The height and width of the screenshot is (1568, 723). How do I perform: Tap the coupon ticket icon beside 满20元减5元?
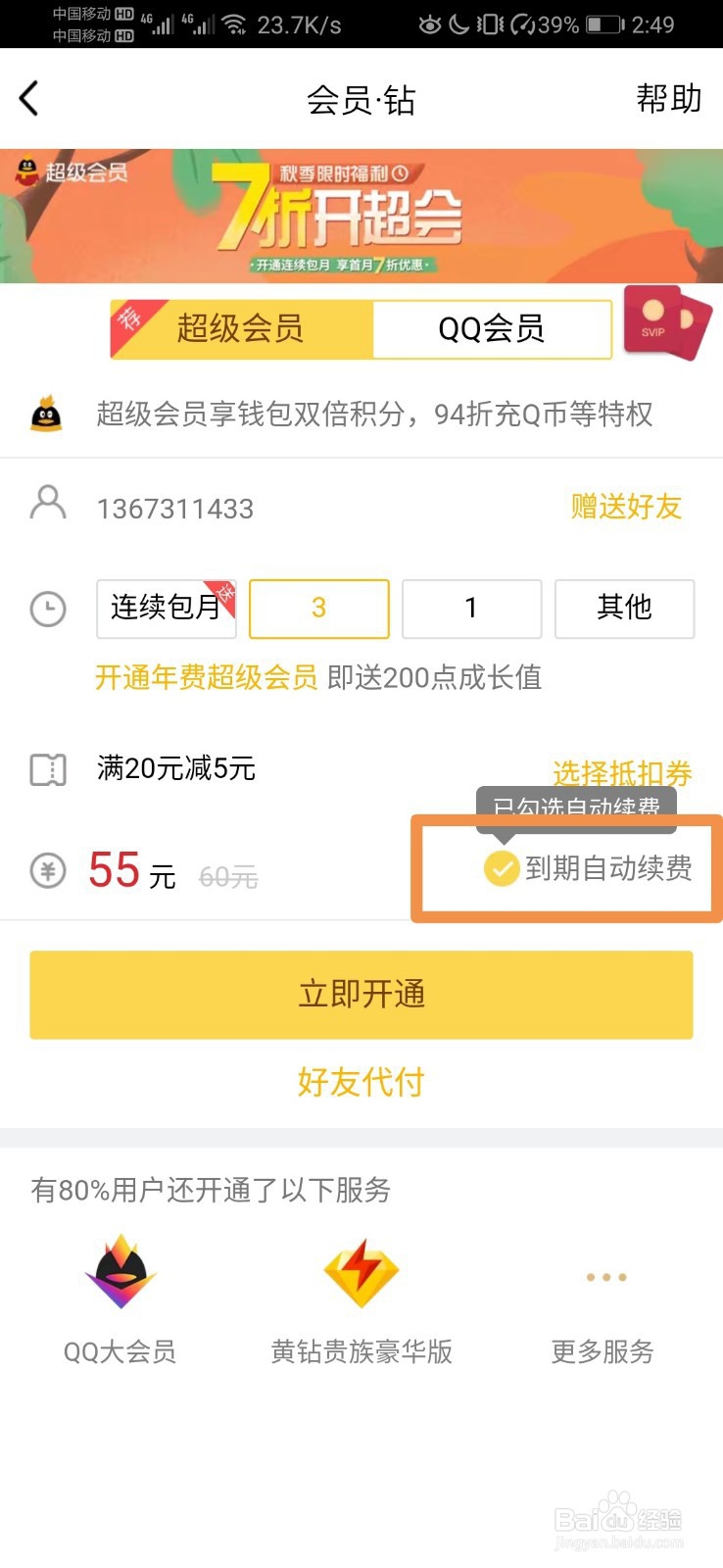[x=47, y=769]
